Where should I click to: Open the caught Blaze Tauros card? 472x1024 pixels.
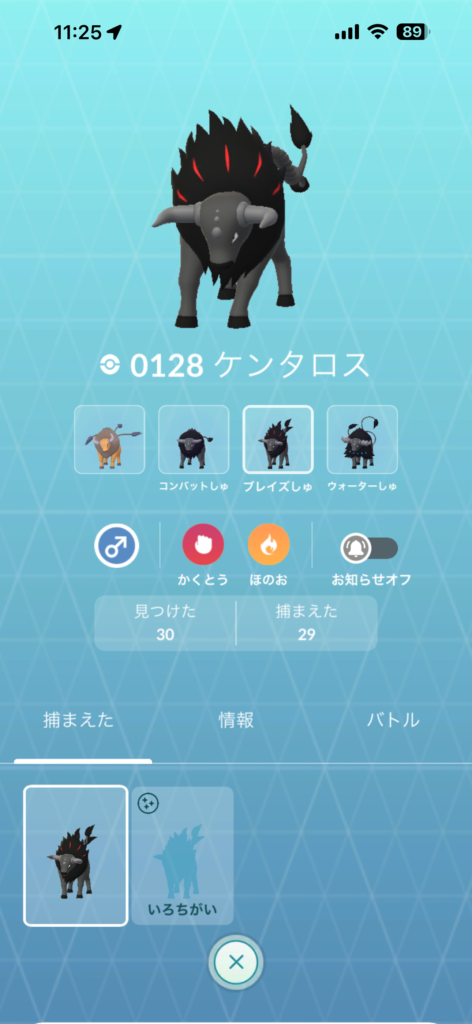(x=76, y=856)
